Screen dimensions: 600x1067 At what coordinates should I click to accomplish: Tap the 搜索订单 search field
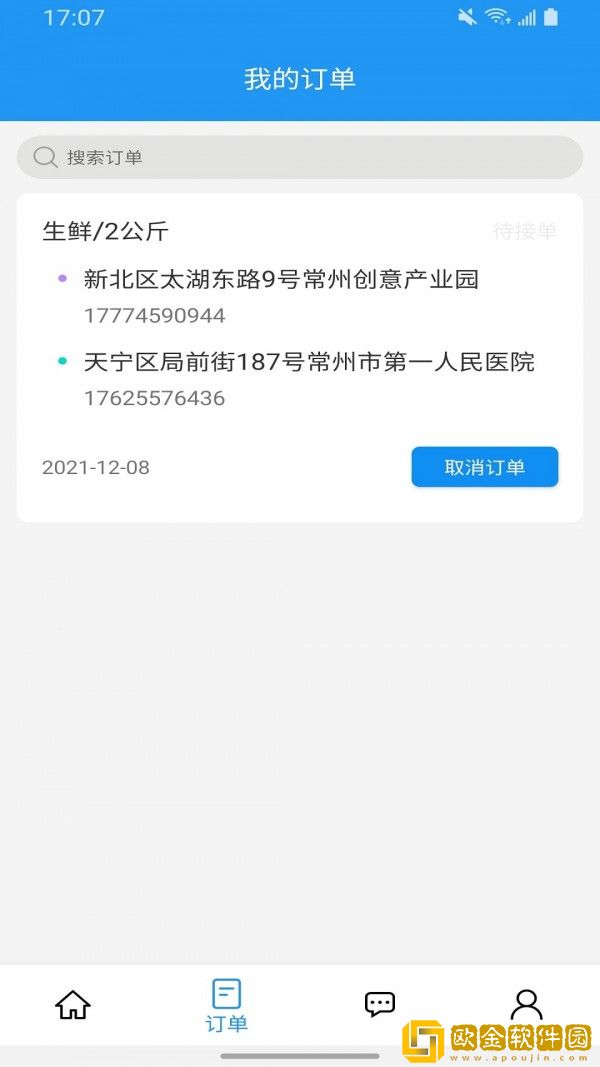point(300,157)
